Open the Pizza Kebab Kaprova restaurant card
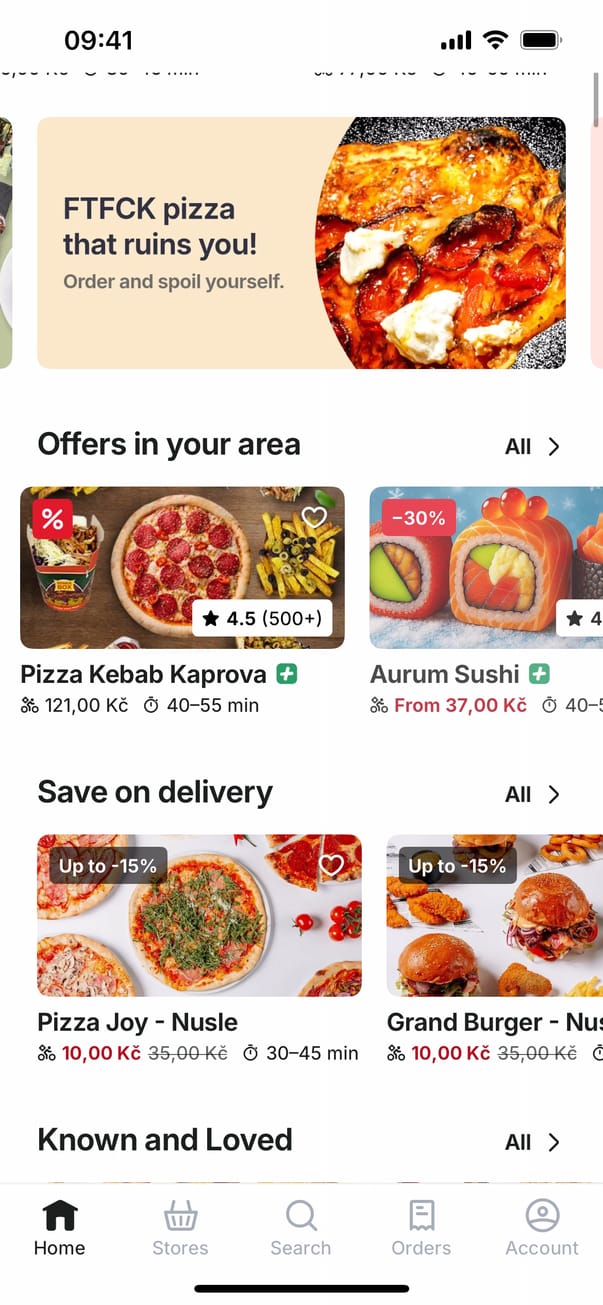The height and width of the screenshot is (1305, 603). pyautogui.click(x=182, y=567)
